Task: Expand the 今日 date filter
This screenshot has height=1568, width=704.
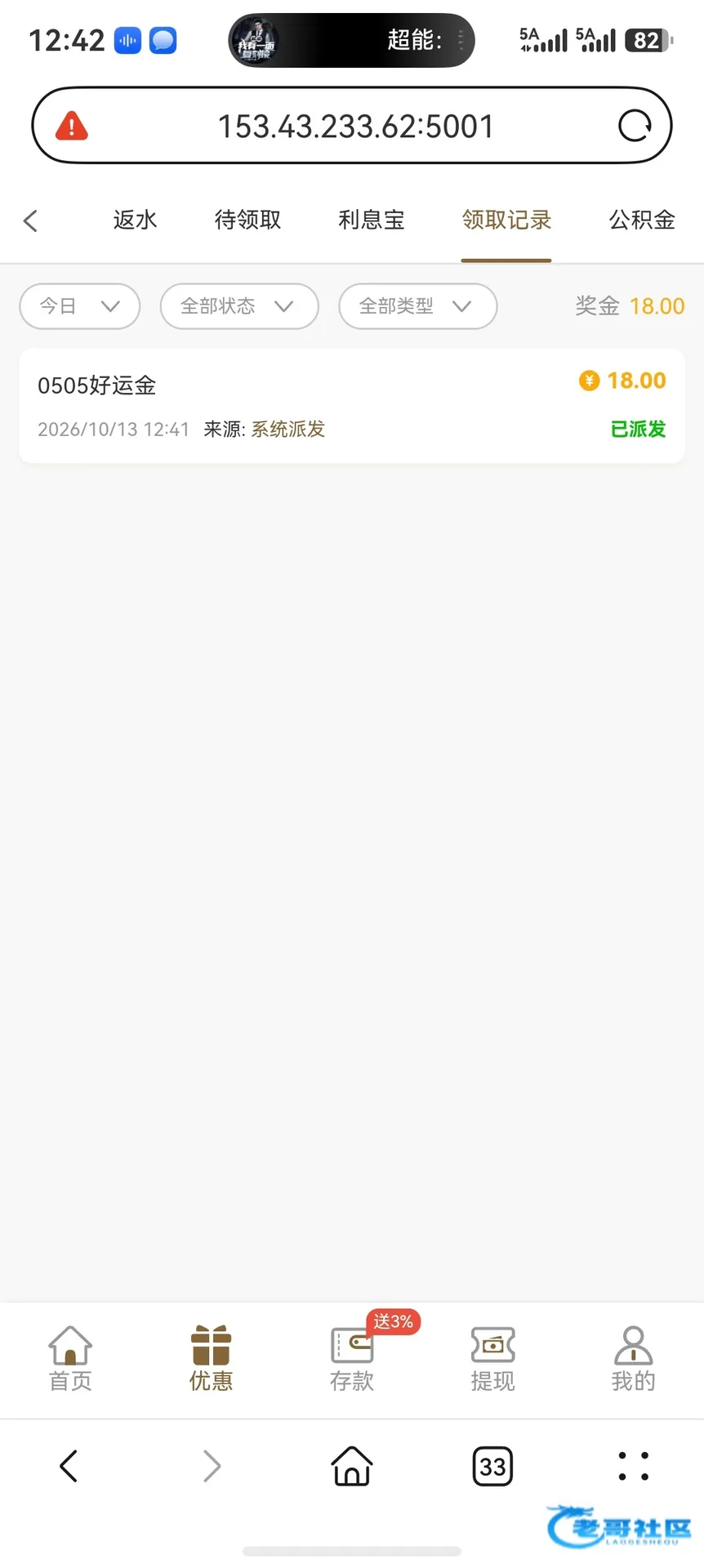Action: (x=80, y=306)
